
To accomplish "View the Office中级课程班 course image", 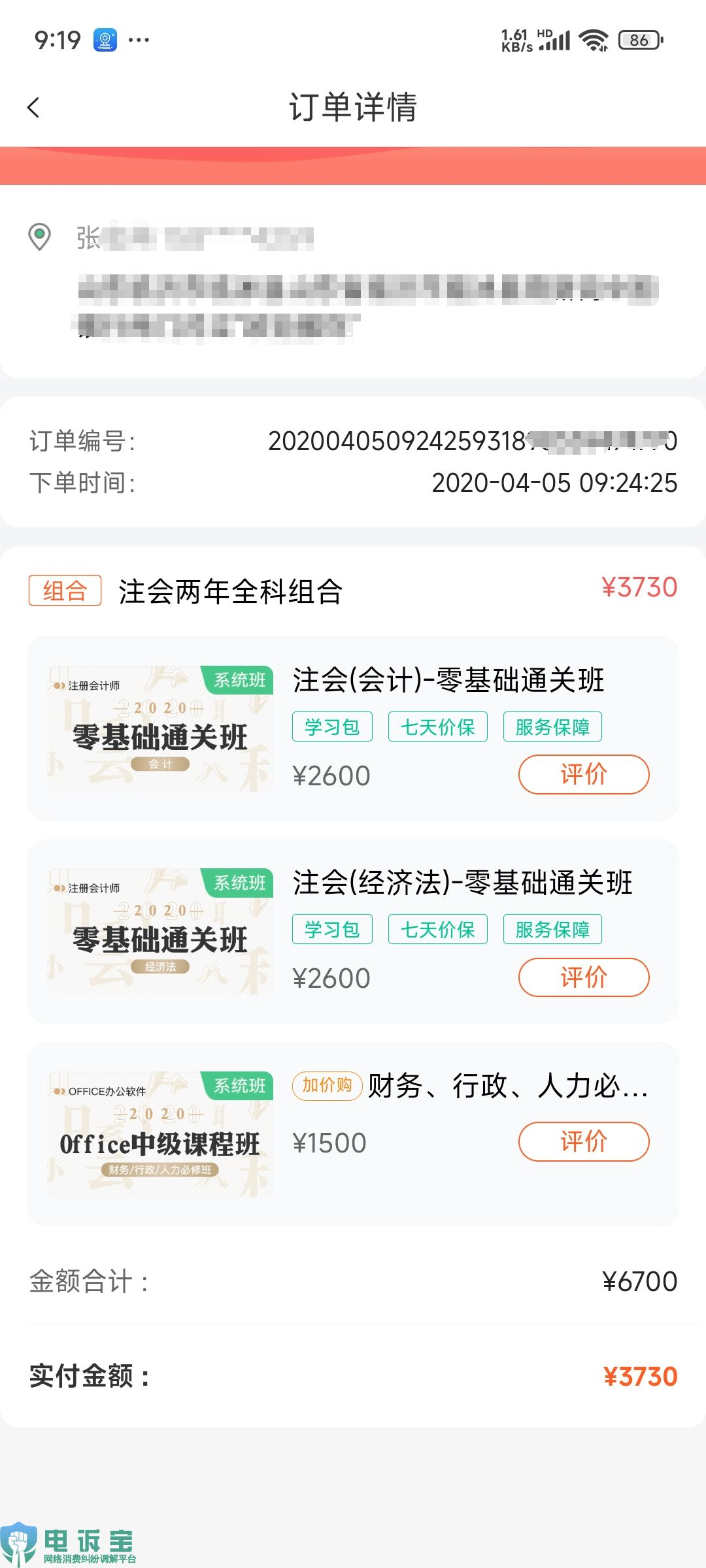I will (160, 1134).
